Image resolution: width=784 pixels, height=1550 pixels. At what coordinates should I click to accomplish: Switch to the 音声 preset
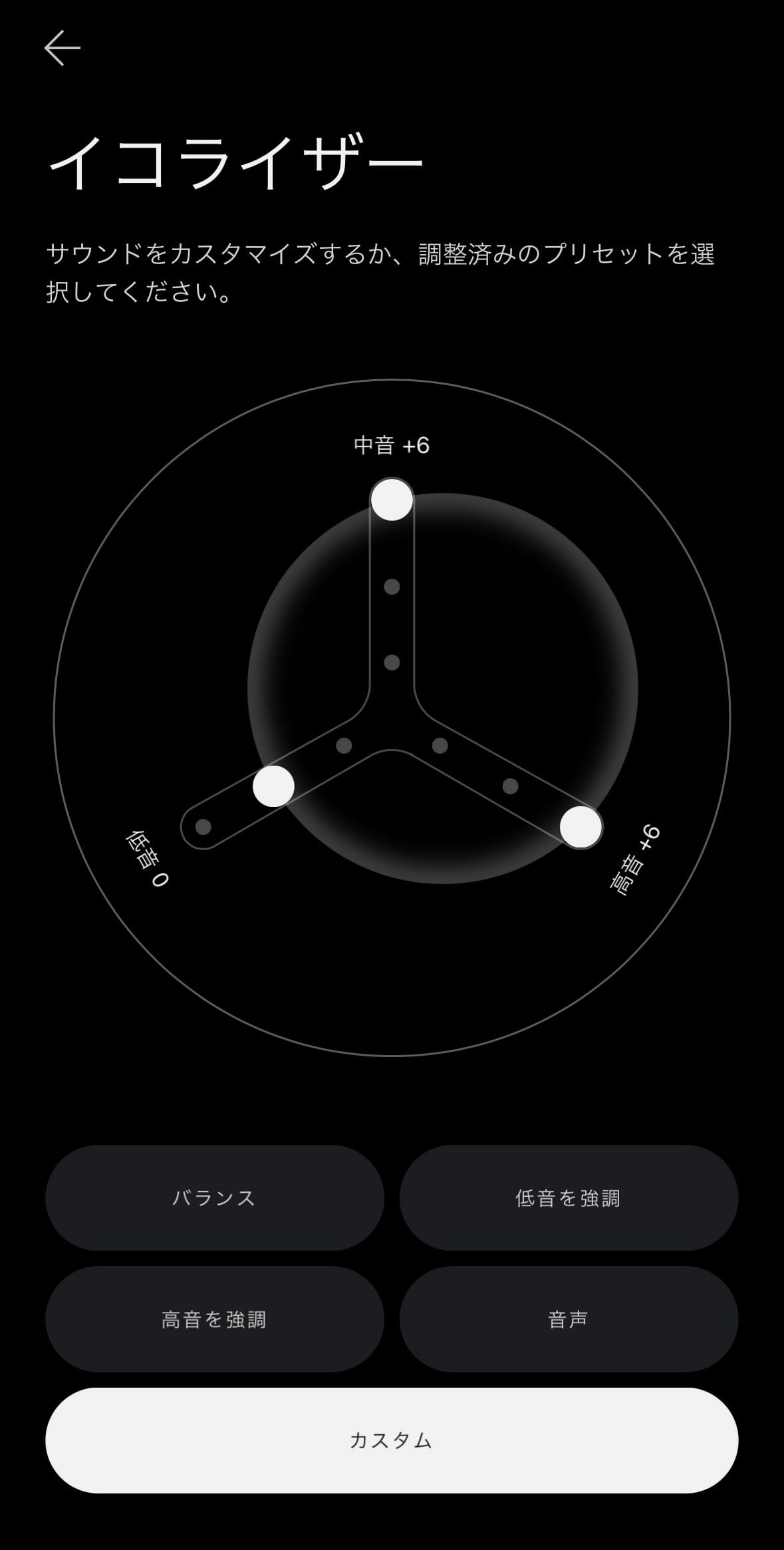(x=569, y=1318)
